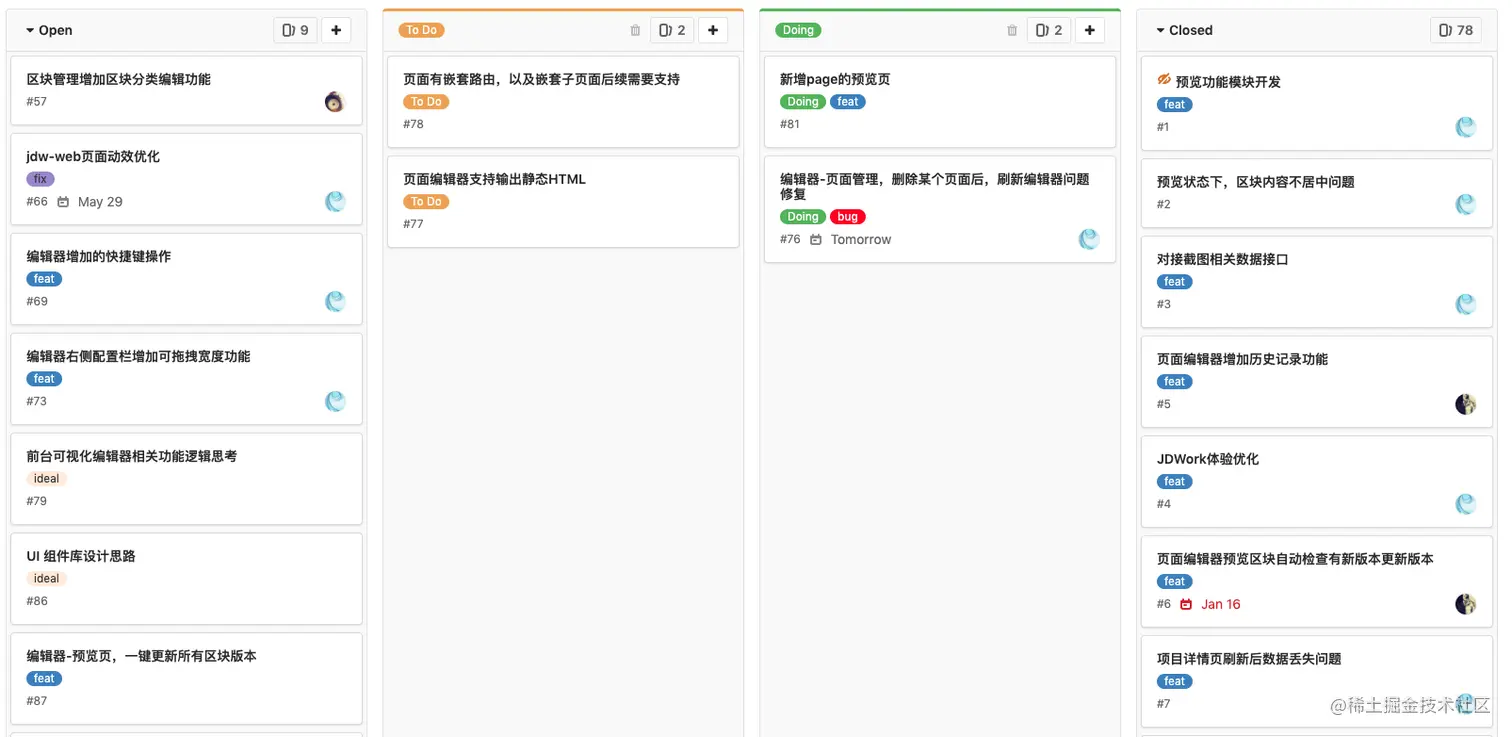This screenshot has height=737, width=1512.
Task: Collapse the Closed list
Action: click(1160, 31)
